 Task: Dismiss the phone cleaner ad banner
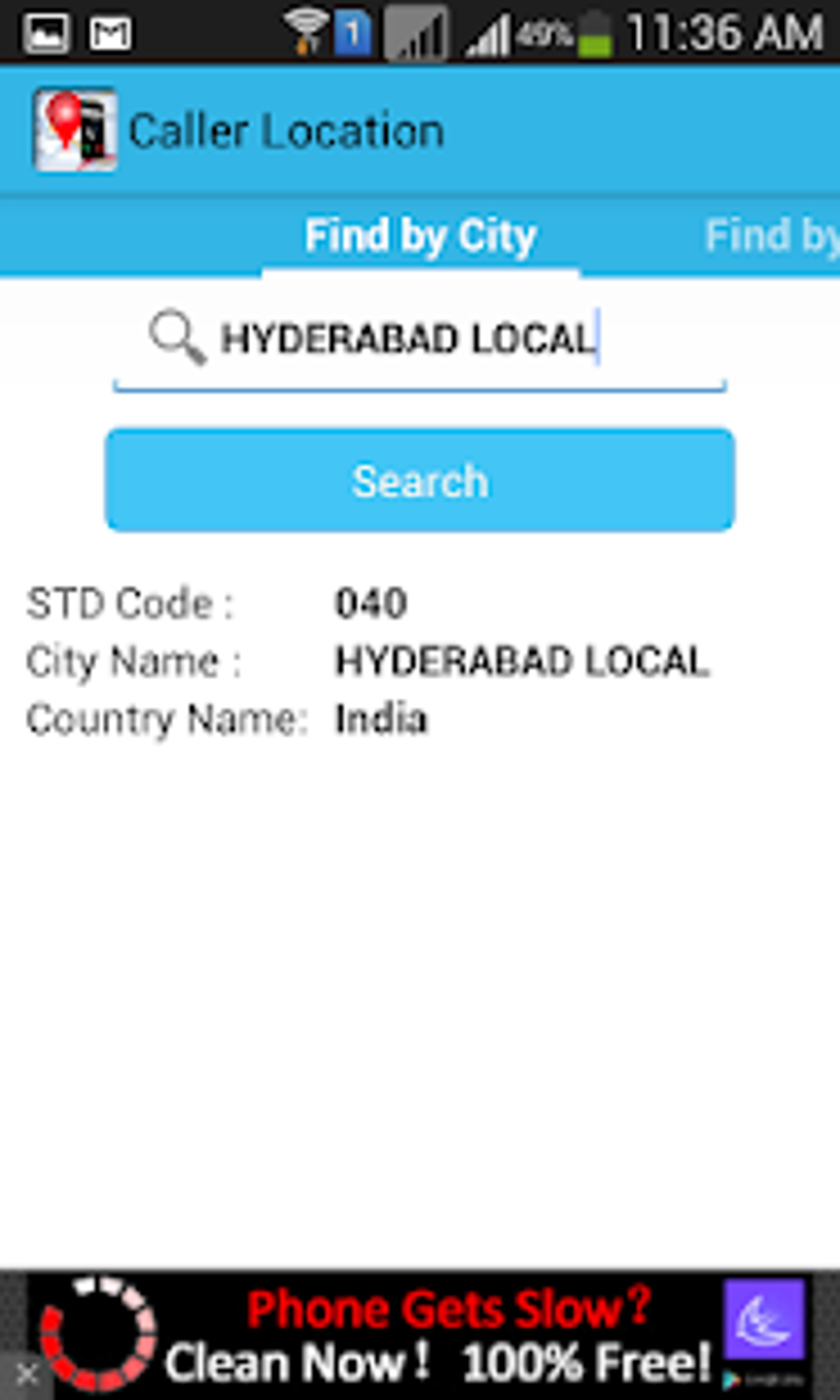point(26,1373)
